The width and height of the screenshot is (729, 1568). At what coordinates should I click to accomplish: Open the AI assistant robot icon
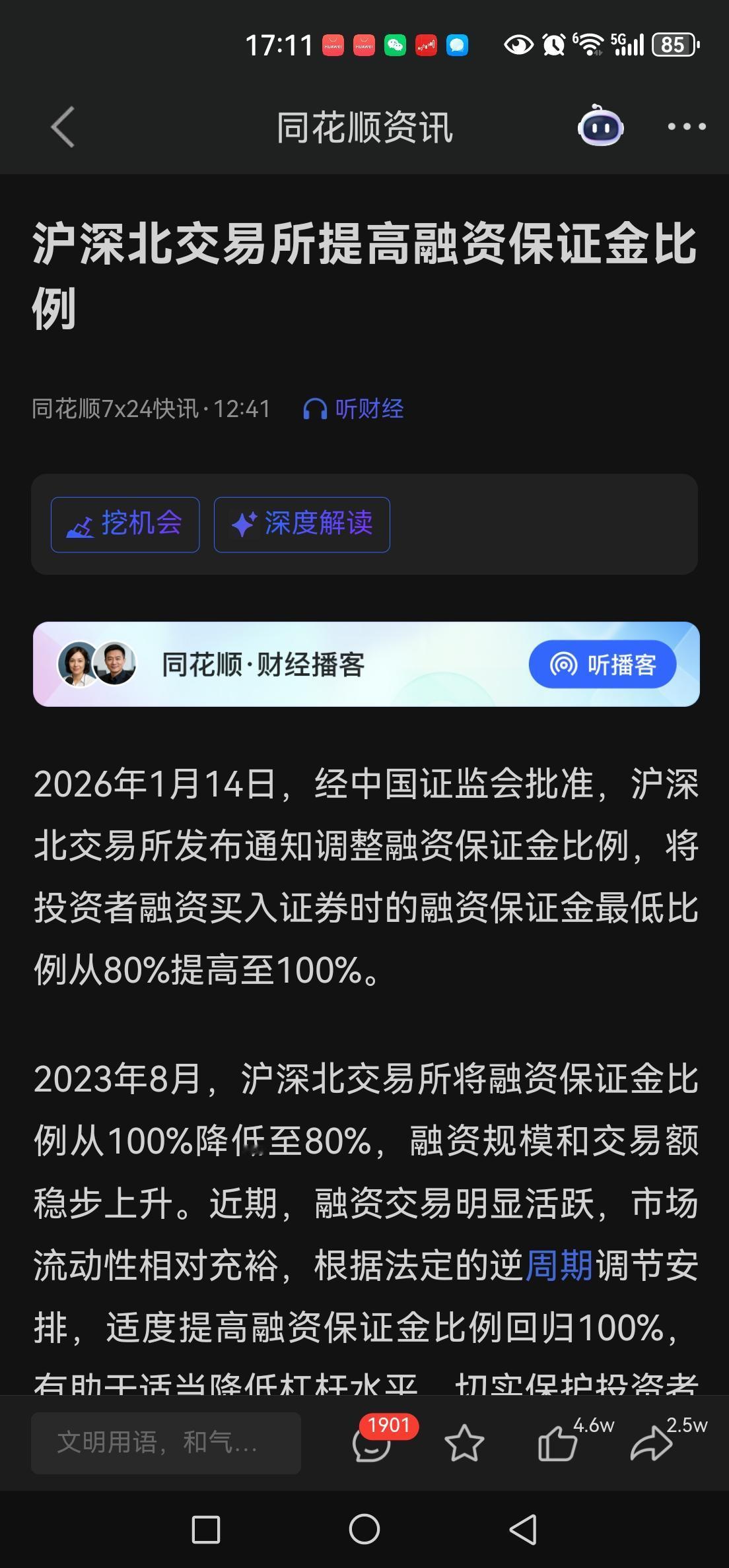click(x=602, y=126)
